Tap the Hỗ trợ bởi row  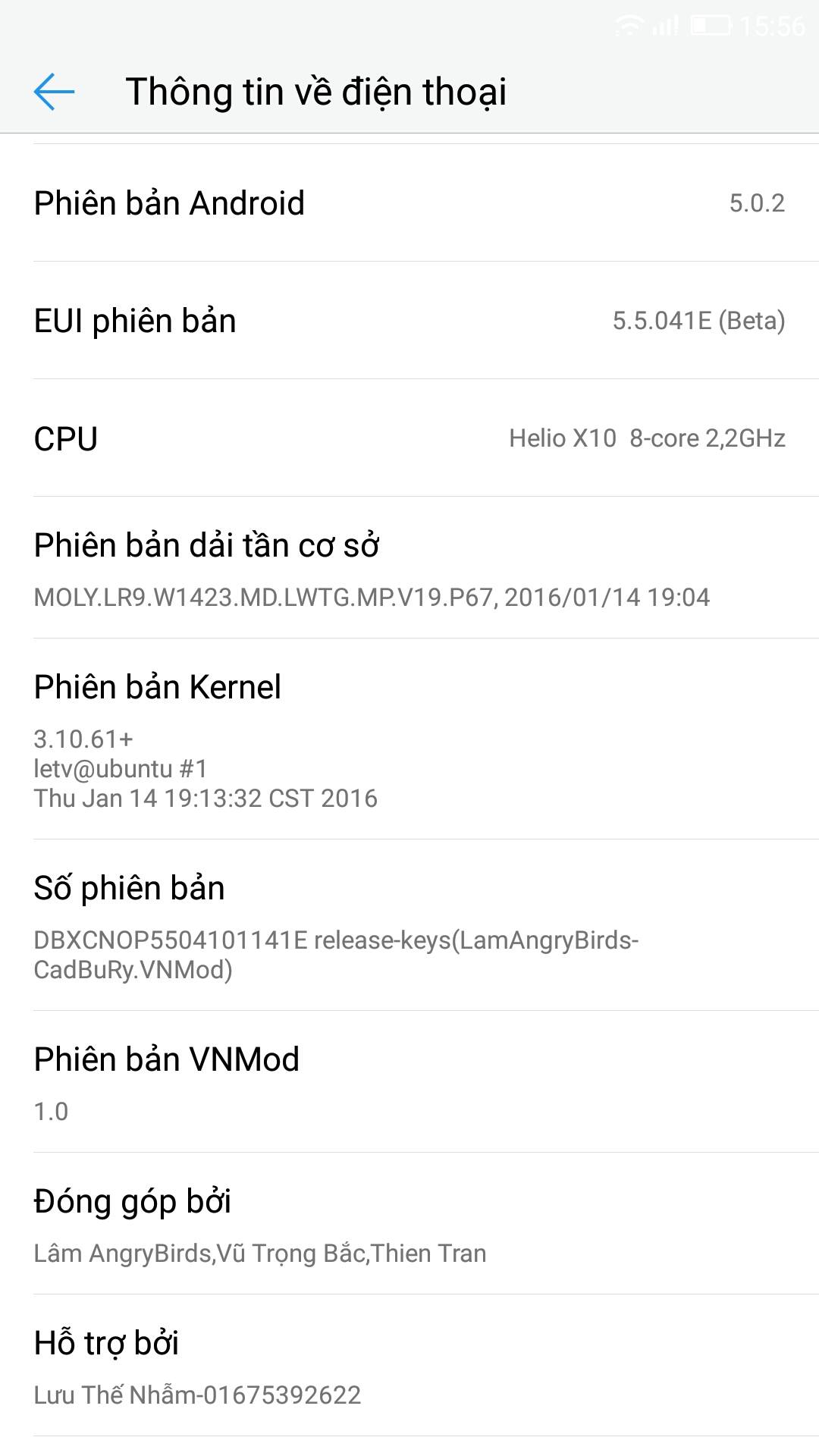pyautogui.click(x=409, y=1366)
